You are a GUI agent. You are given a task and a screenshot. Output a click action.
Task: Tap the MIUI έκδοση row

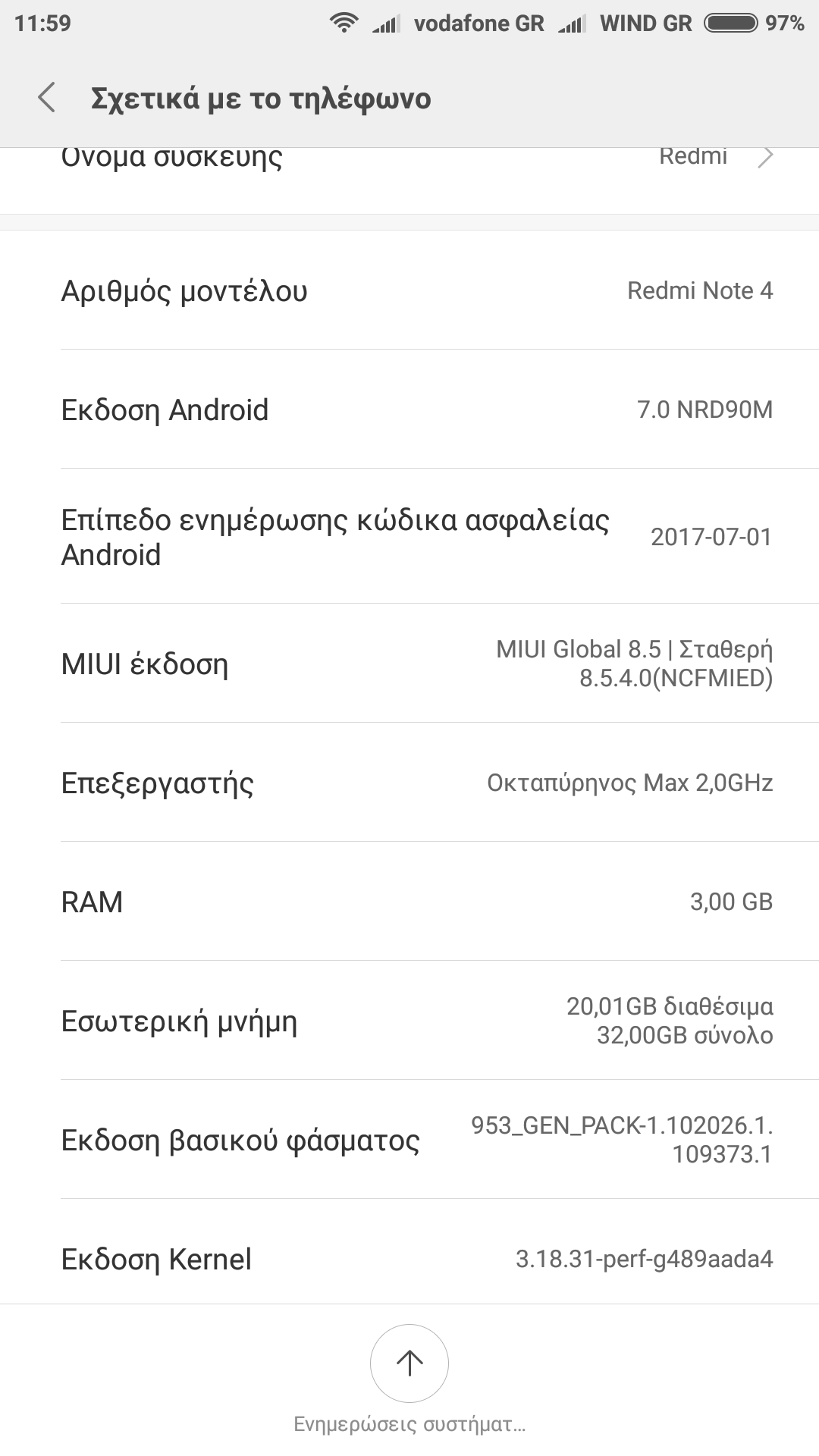tap(409, 664)
